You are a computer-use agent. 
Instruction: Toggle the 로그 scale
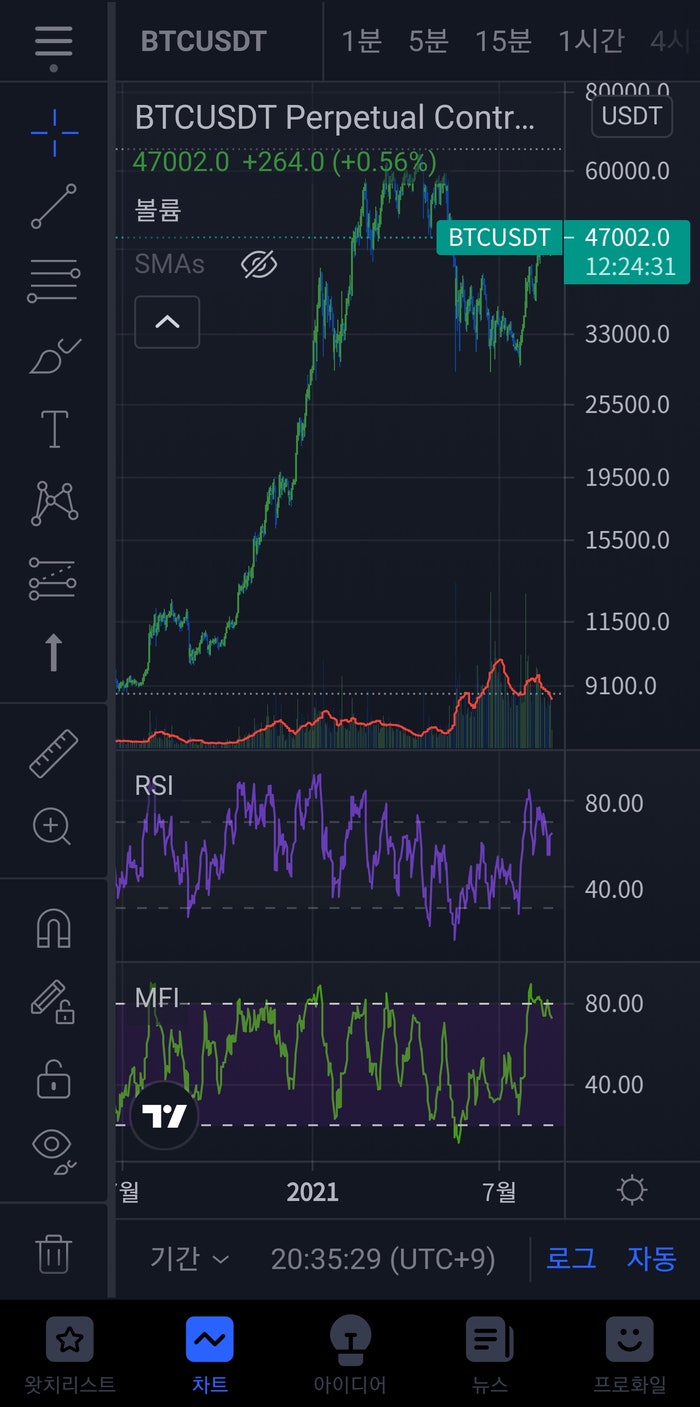point(571,1259)
